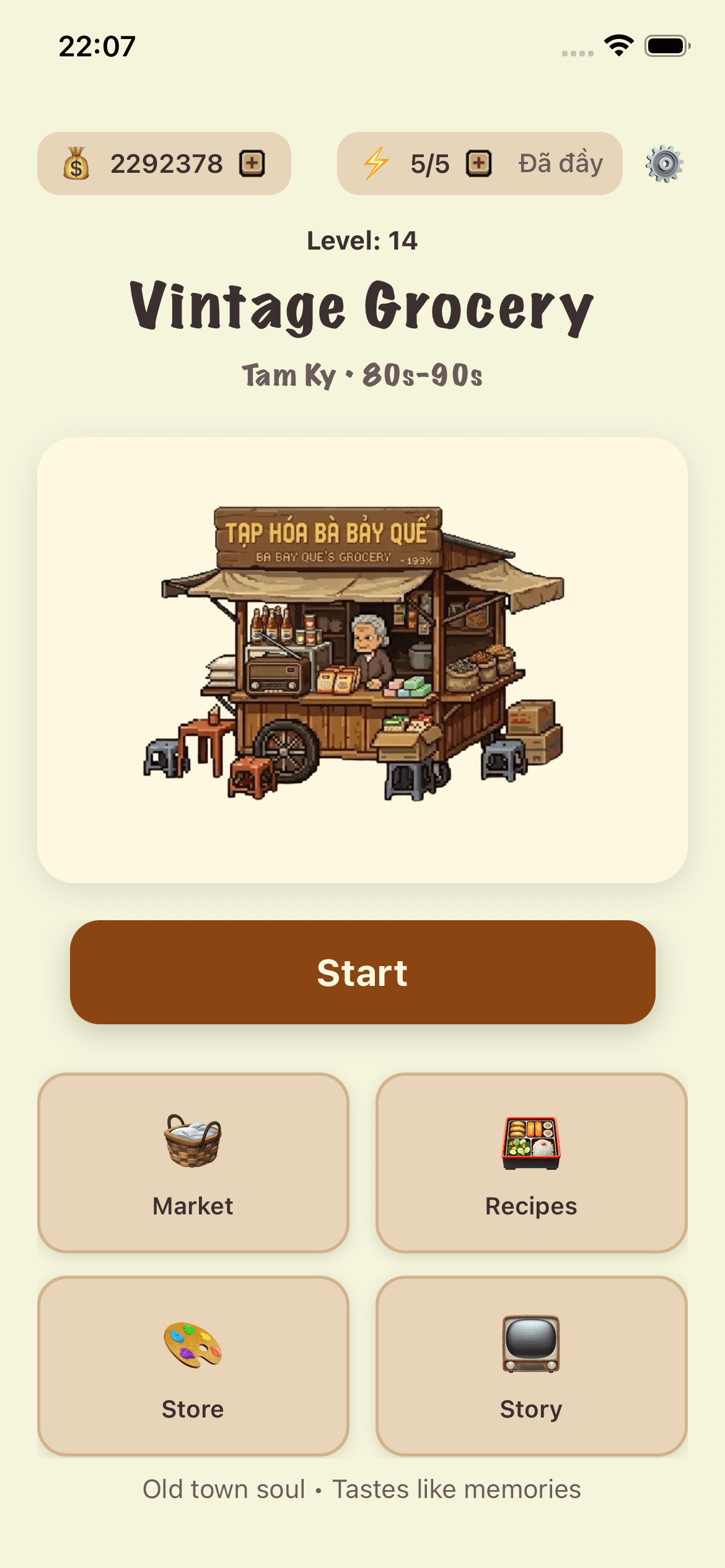View the Recipes section
Image resolution: width=725 pixels, height=1568 pixels.
pyautogui.click(x=531, y=1163)
